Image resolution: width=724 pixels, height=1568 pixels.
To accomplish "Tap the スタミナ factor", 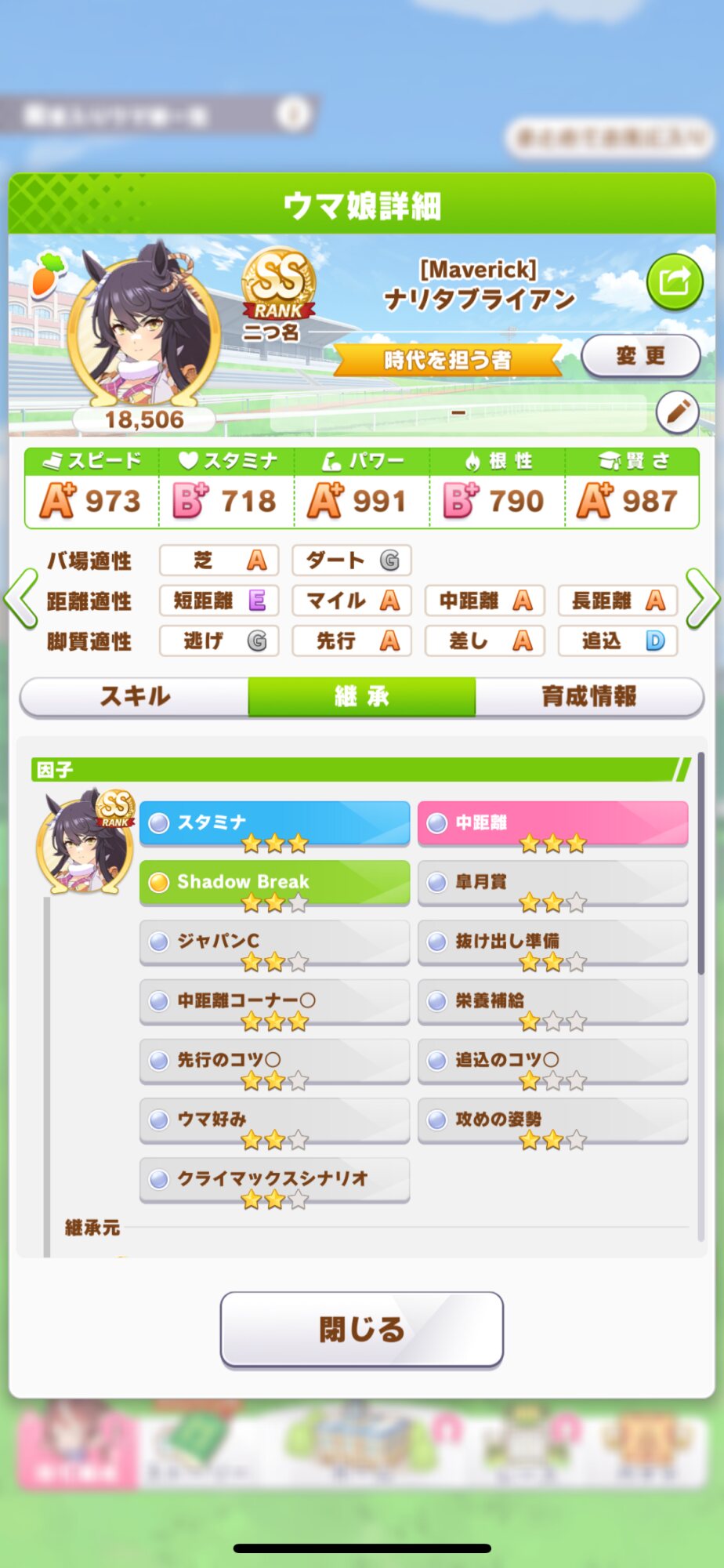I will click(274, 823).
